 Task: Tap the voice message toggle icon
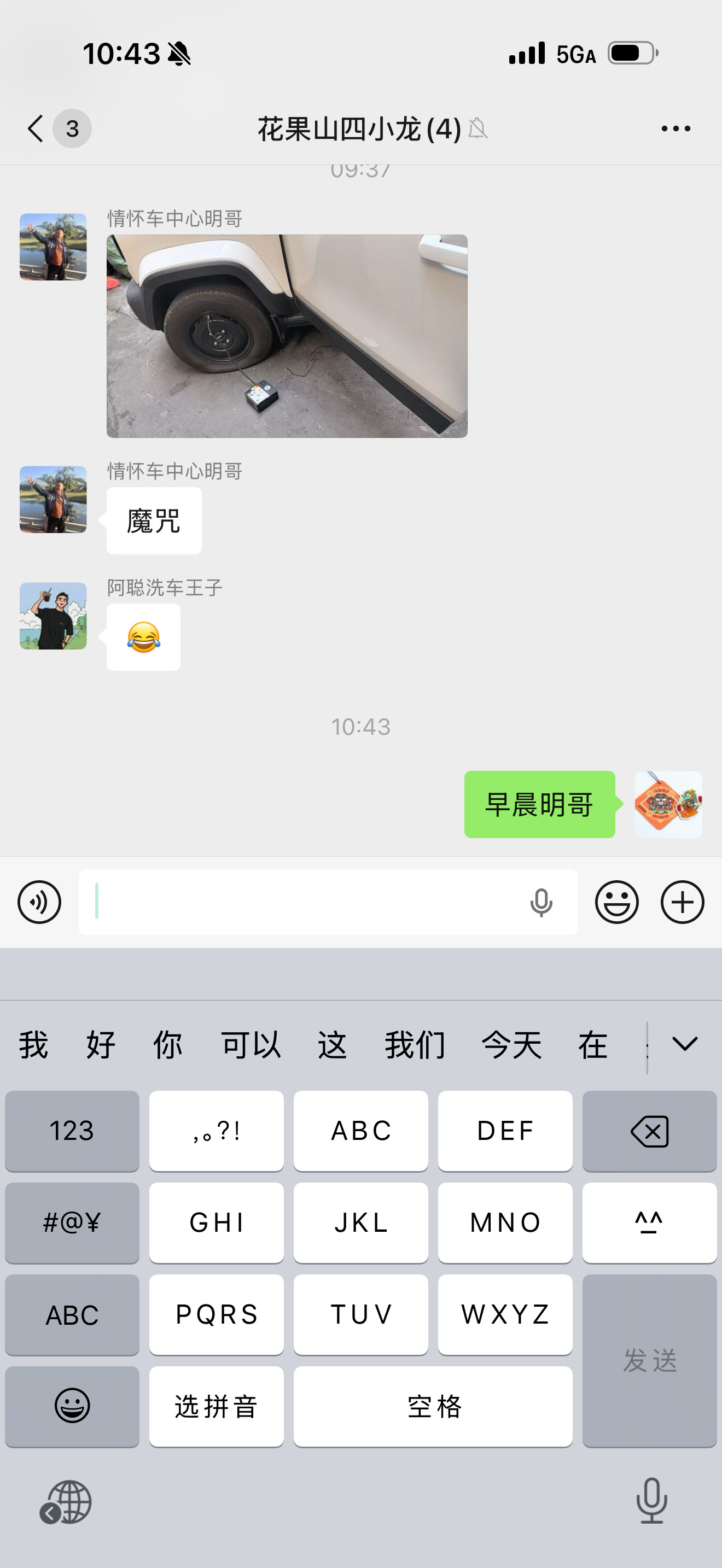tap(39, 903)
